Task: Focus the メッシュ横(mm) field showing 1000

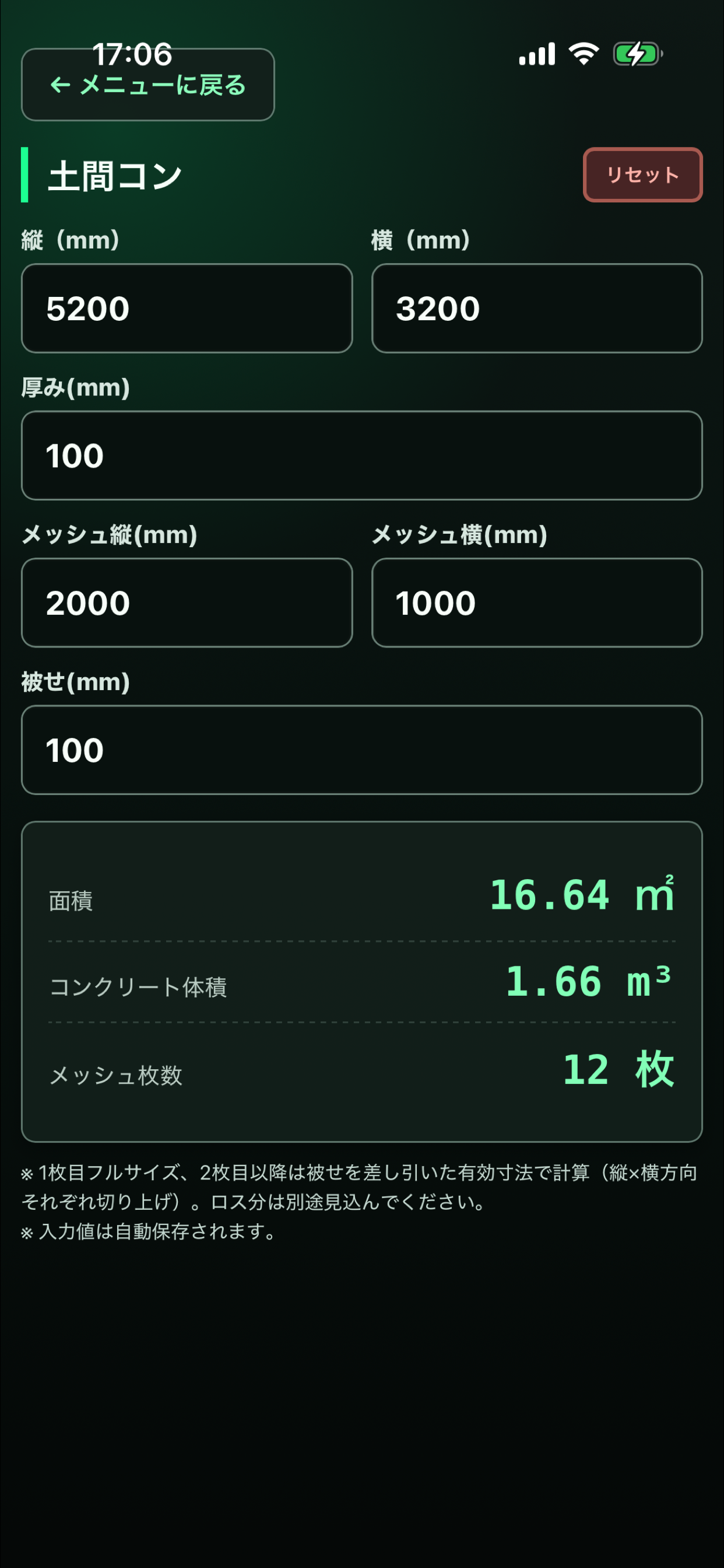Action: (x=537, y=603)
